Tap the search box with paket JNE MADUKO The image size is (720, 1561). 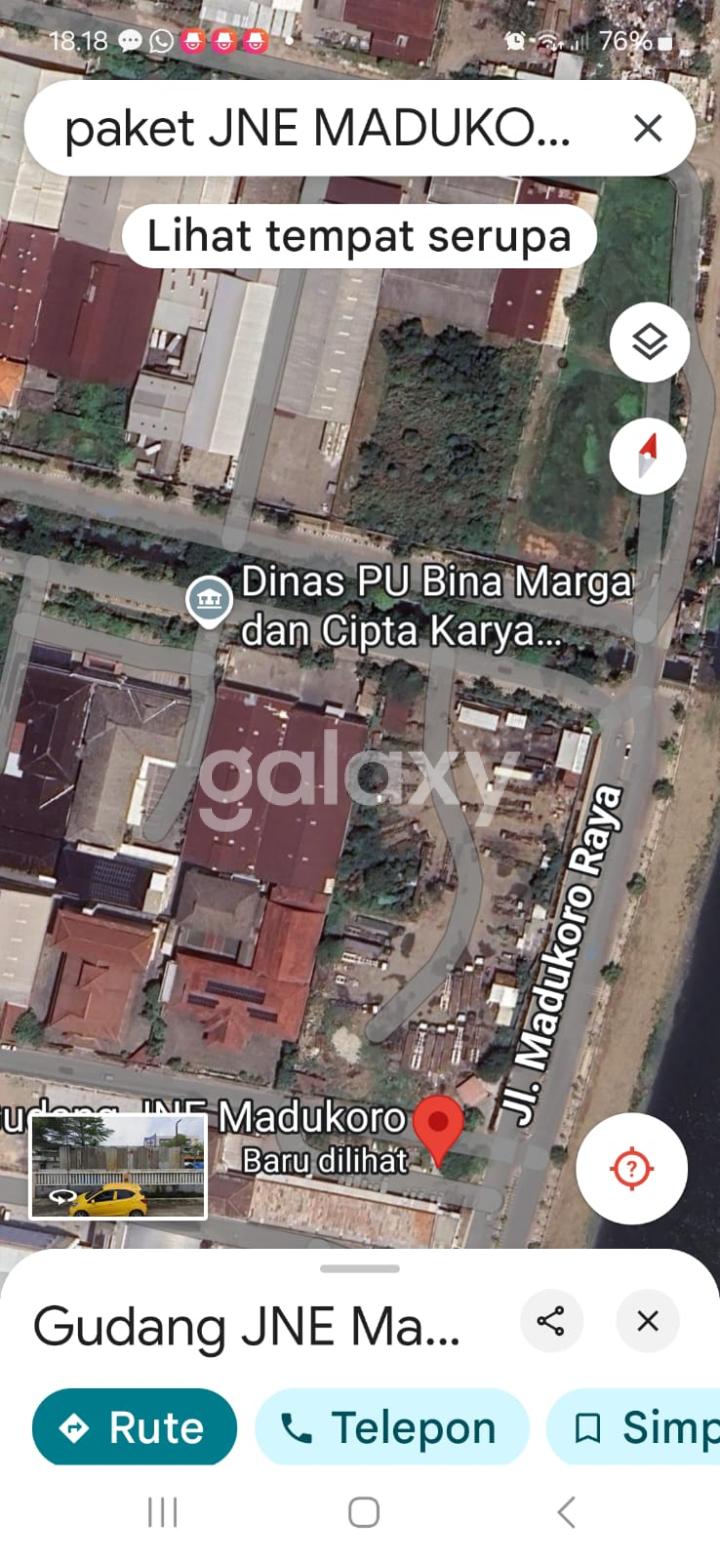coord(318,129)
